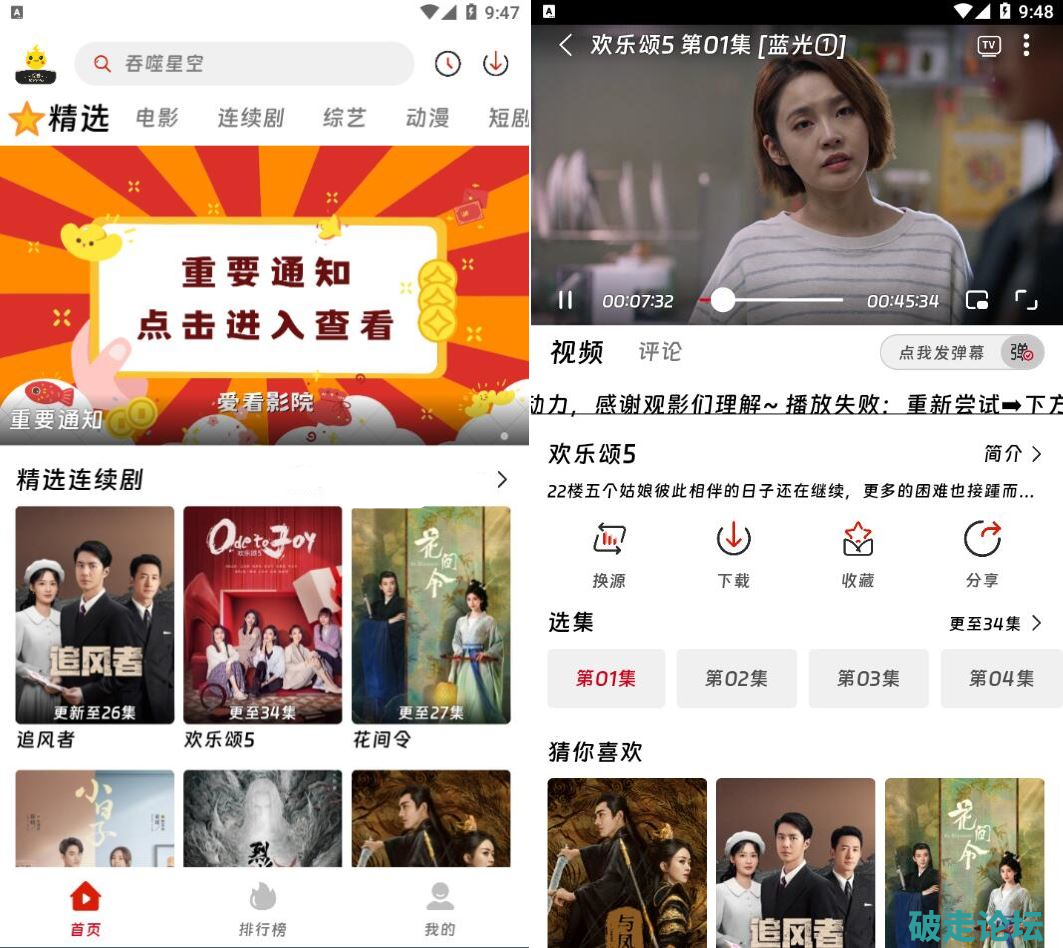Tap 换源 to change video source
1063x948 pixels.
point(609,553)
